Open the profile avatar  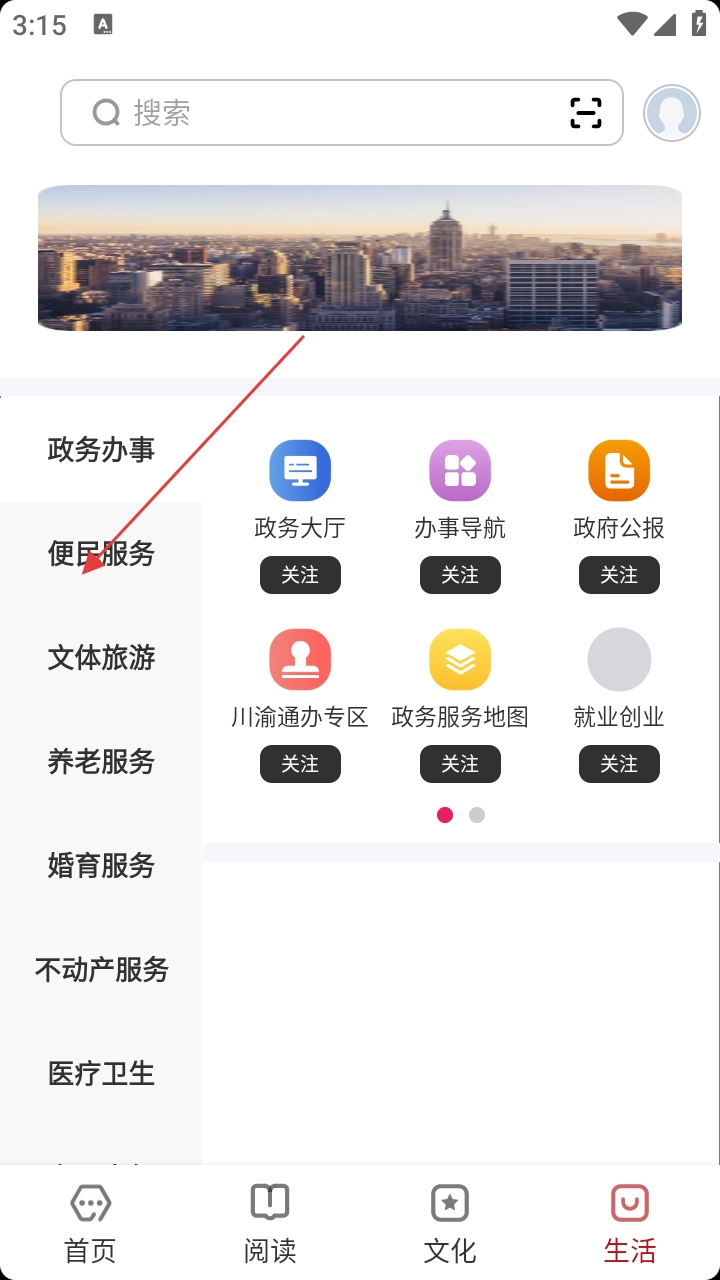pyautogui.click(x=671, y=113)
